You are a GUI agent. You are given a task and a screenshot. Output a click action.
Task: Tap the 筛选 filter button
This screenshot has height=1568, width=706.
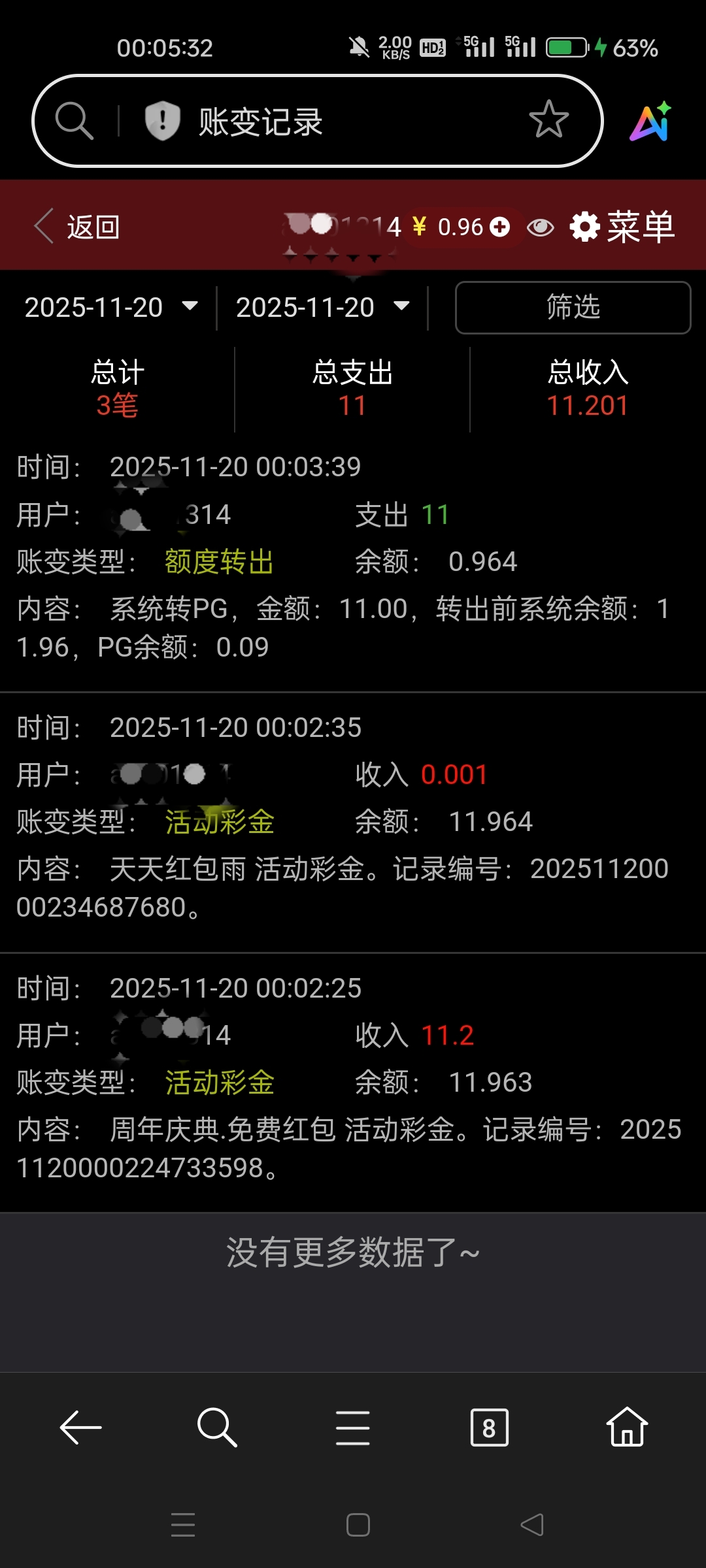tap(573, 307)
